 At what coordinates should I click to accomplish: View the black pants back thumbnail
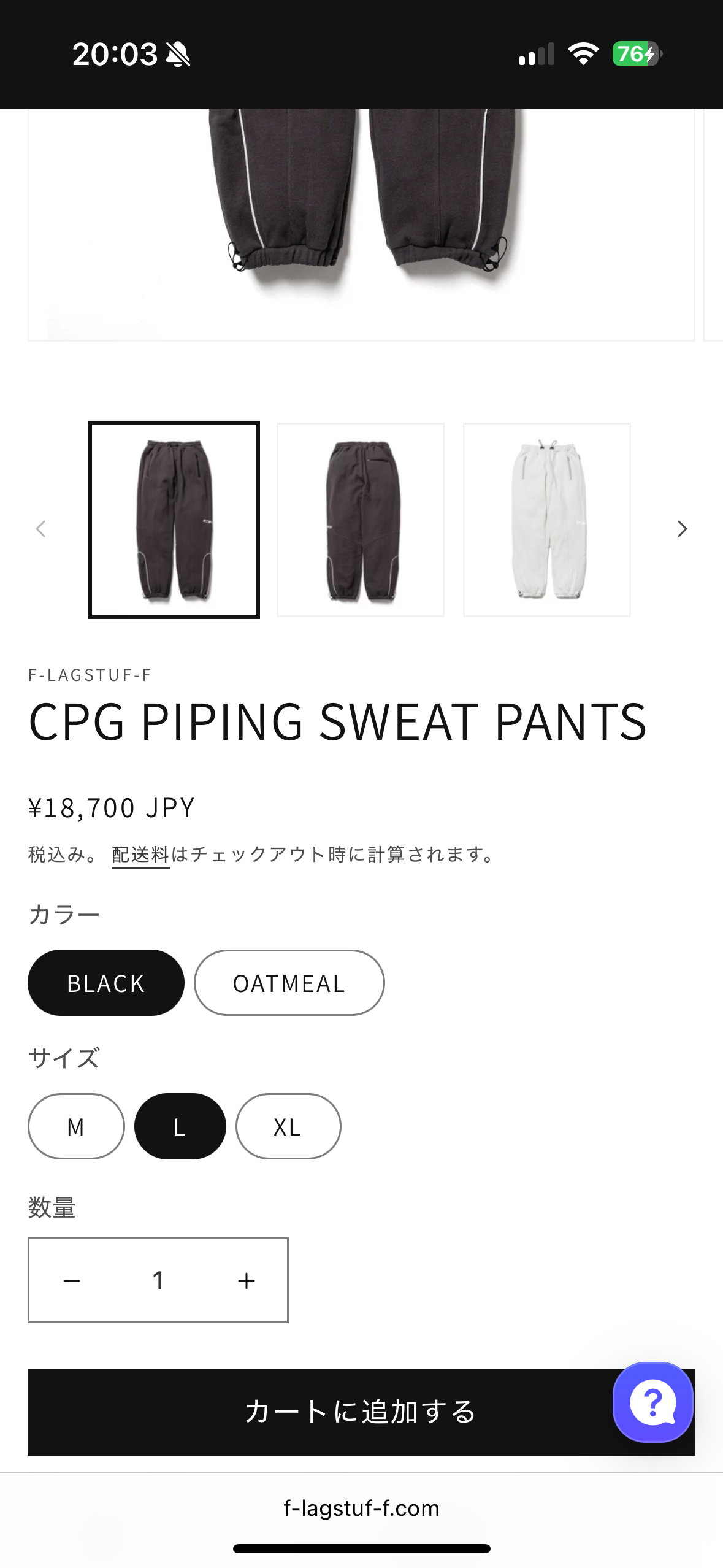point(361,520)
